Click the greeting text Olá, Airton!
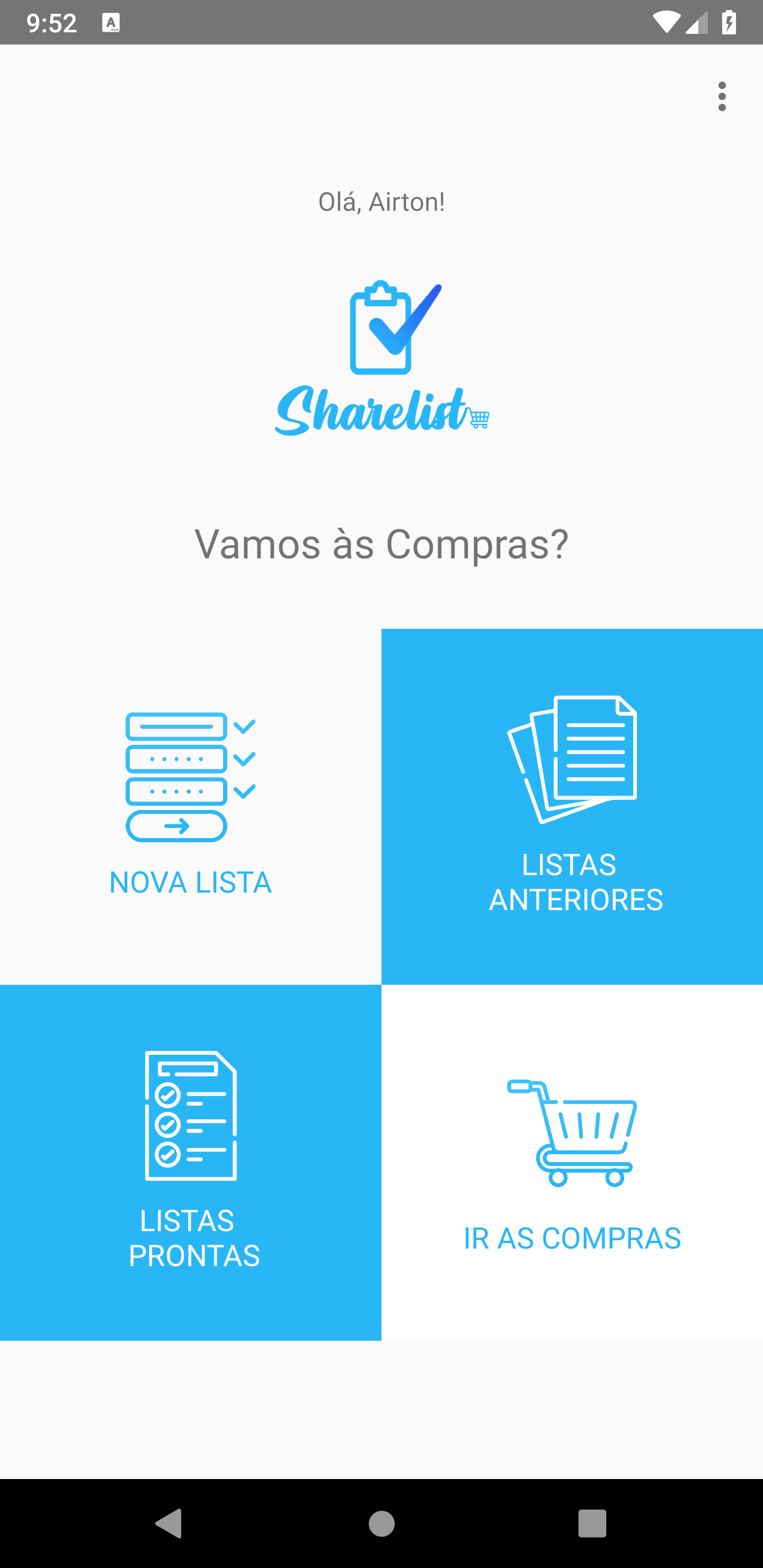Image resolution: width=763 pixels, height=1568 pixels. click(x=381, y=201)
